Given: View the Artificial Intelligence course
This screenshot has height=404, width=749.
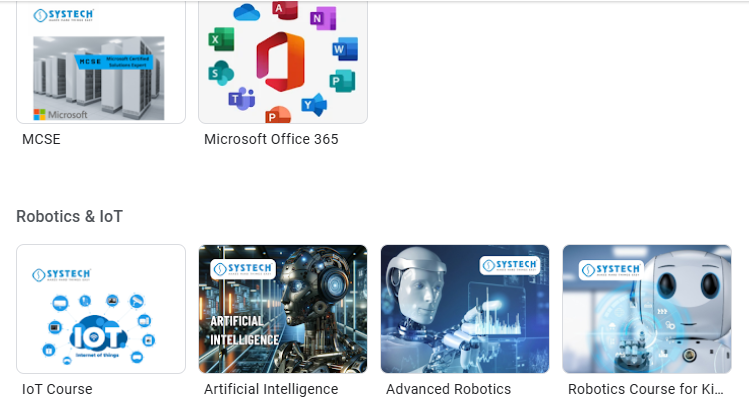Looking at the screenshot, I should pos(283,309).
